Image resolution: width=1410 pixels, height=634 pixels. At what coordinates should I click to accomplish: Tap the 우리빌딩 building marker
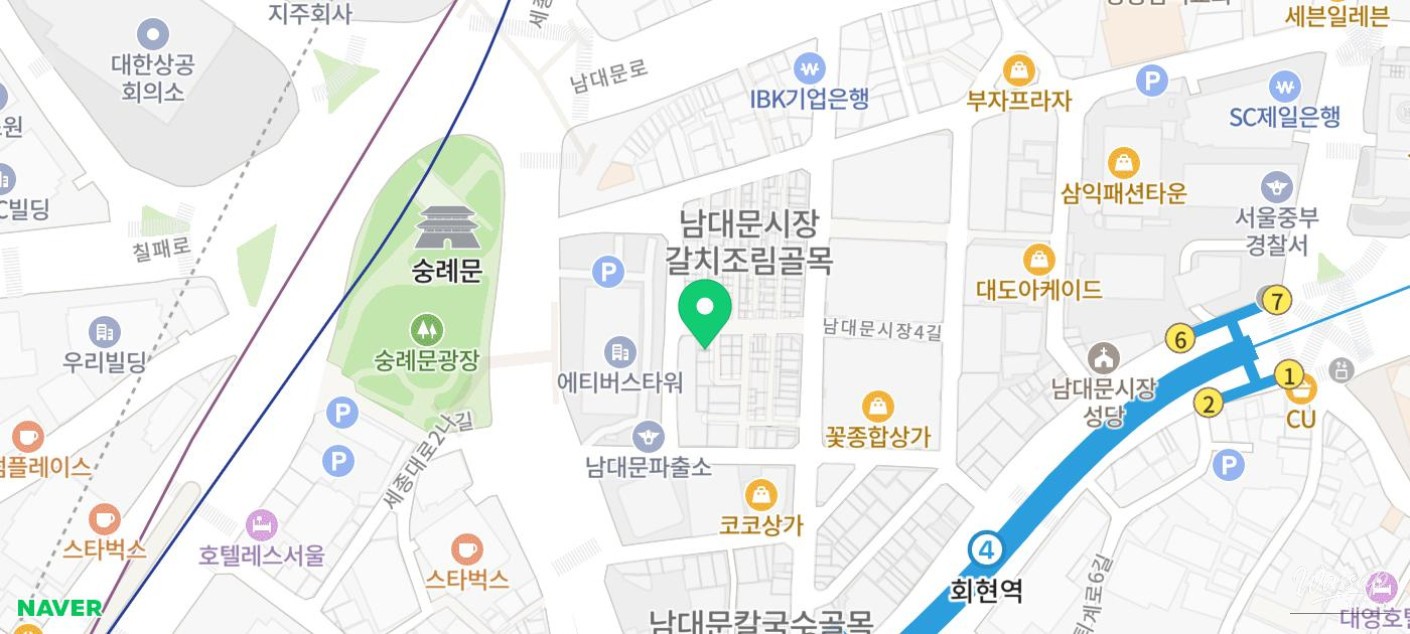(x=104, y=331)
